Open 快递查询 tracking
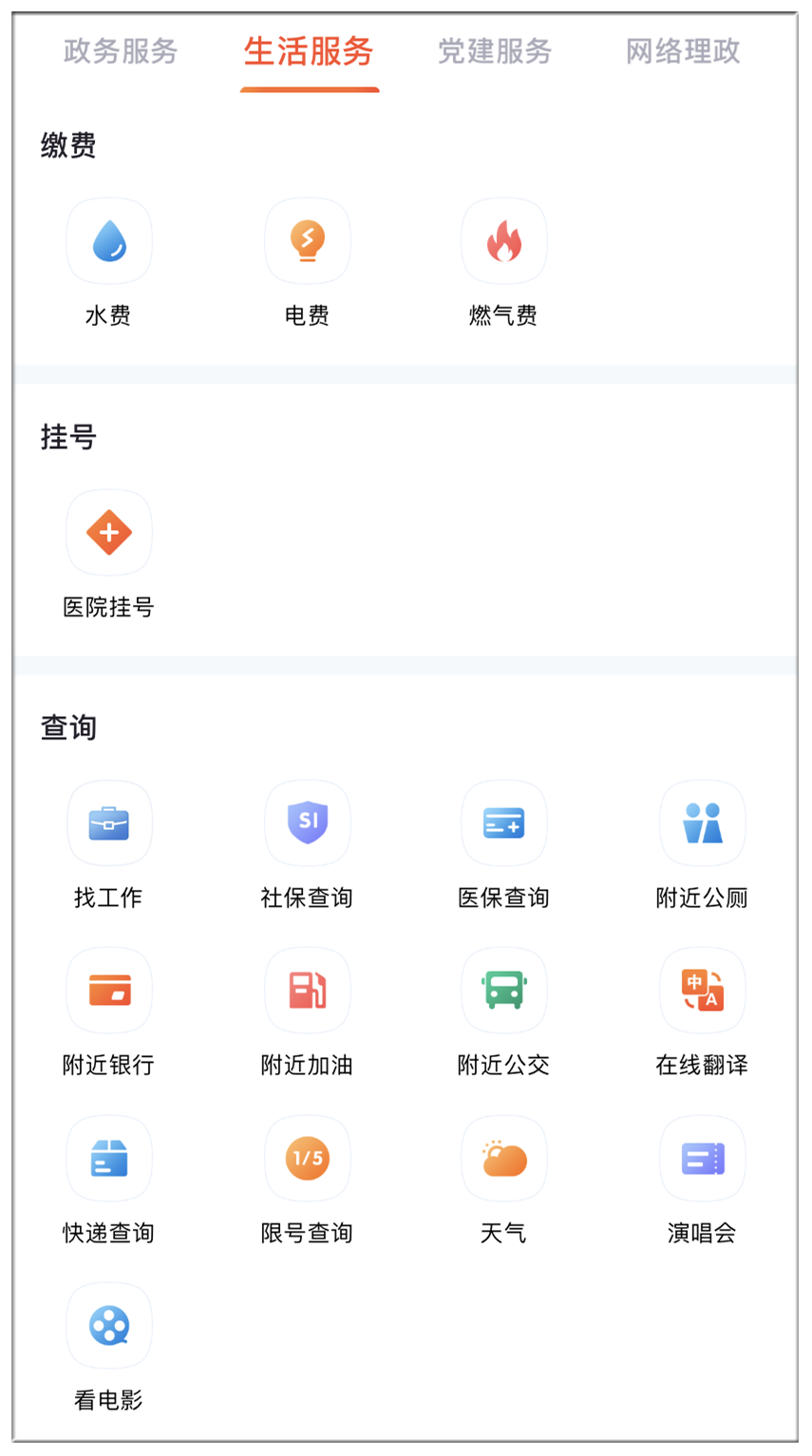This screenshot has height=1456, width=812. click(109, 1159)
